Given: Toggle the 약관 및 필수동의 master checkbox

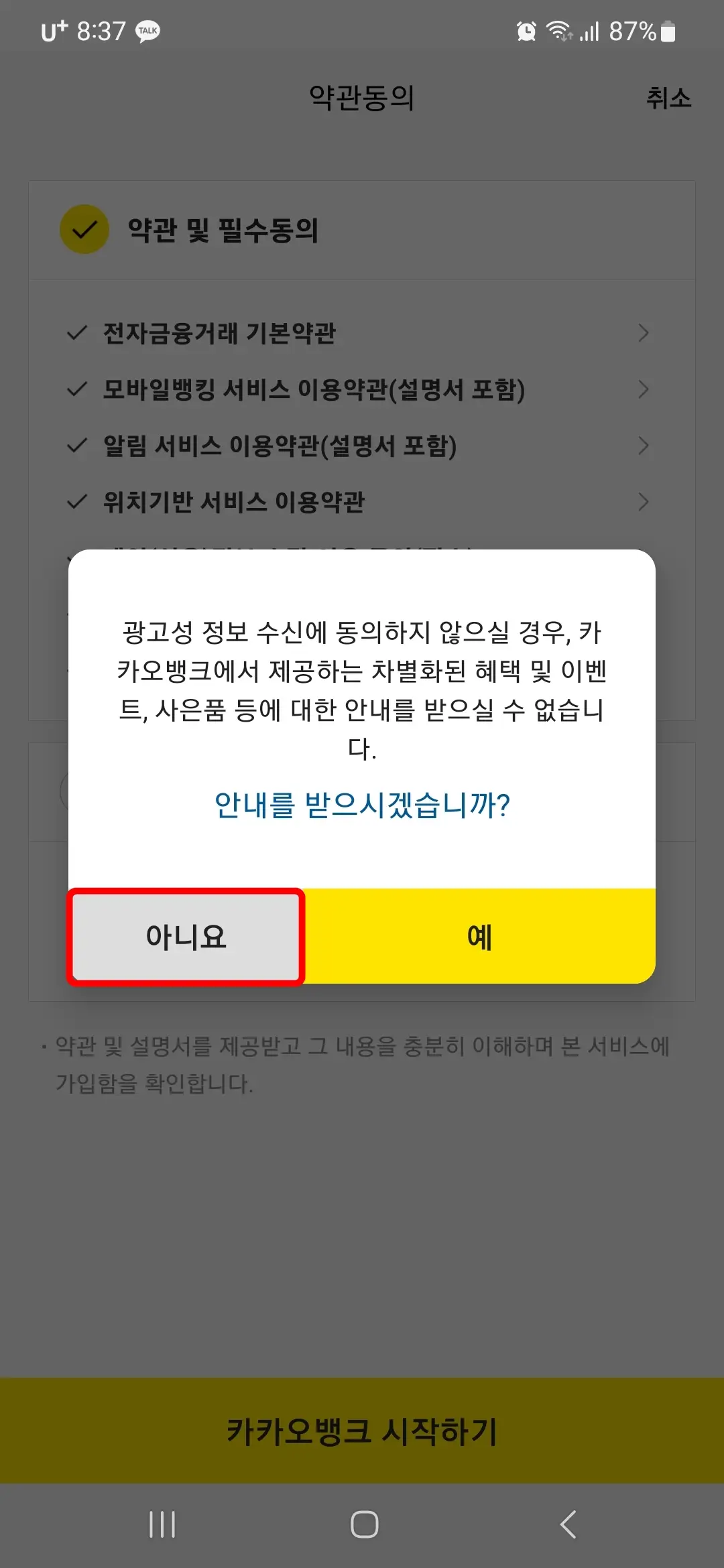Looking at the screenshot, I should tap(83, 231).
